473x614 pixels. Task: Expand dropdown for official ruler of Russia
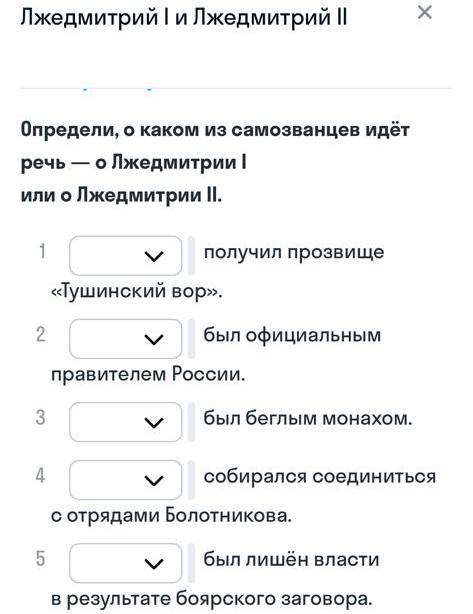click(x=126, y=339)
